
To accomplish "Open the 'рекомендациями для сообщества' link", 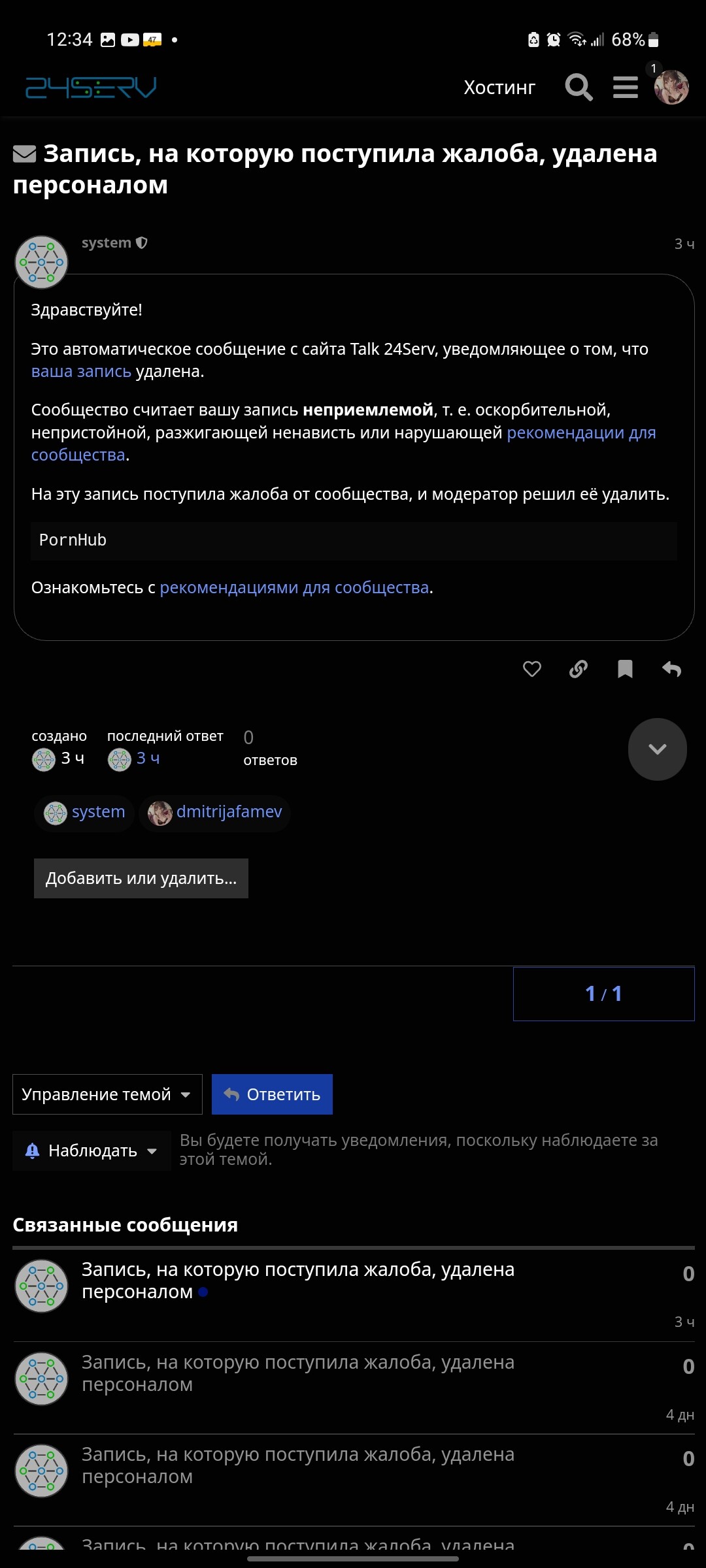I will tap(294, 587).
